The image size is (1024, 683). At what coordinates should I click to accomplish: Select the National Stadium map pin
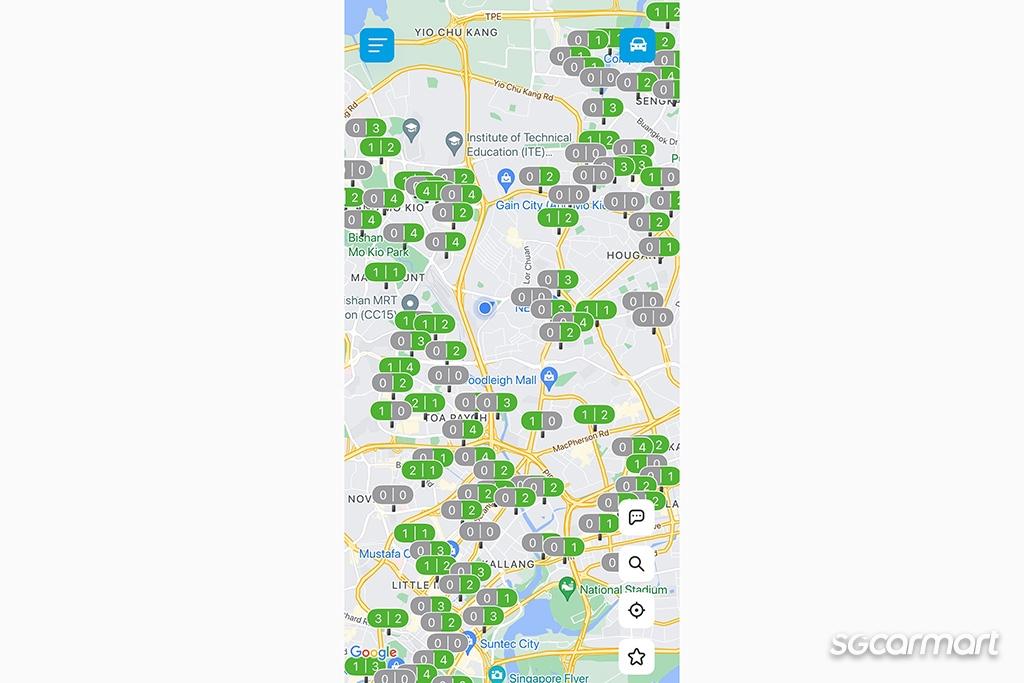point(567,589)
